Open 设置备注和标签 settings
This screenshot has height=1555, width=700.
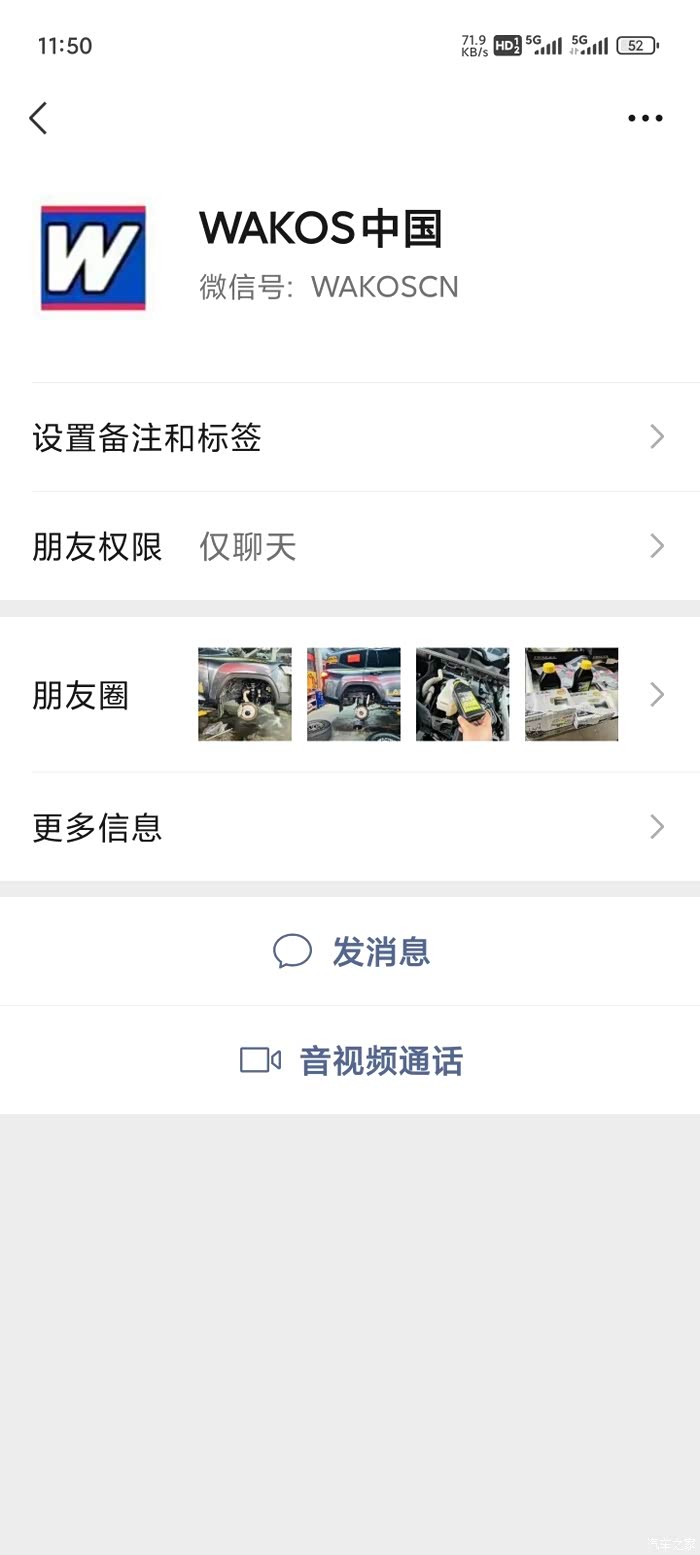click(x=349, y=437)
